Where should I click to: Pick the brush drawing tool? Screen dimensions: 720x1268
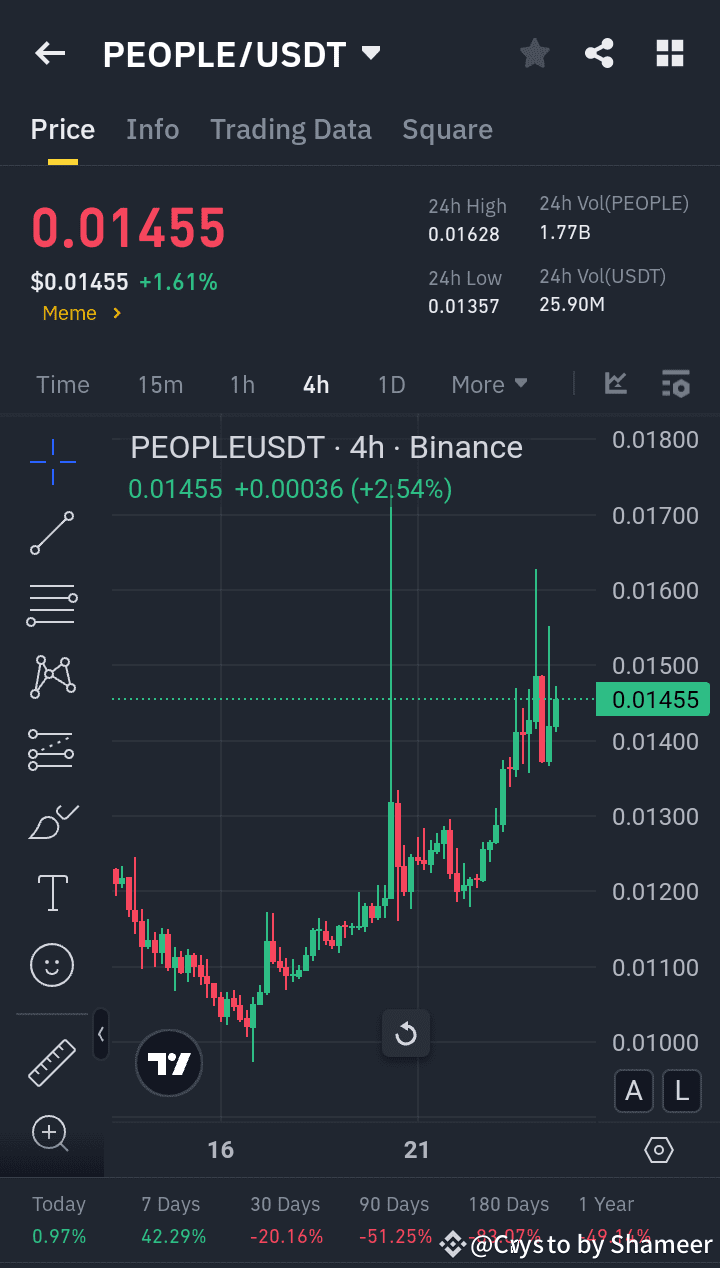[x=52, y=821]
